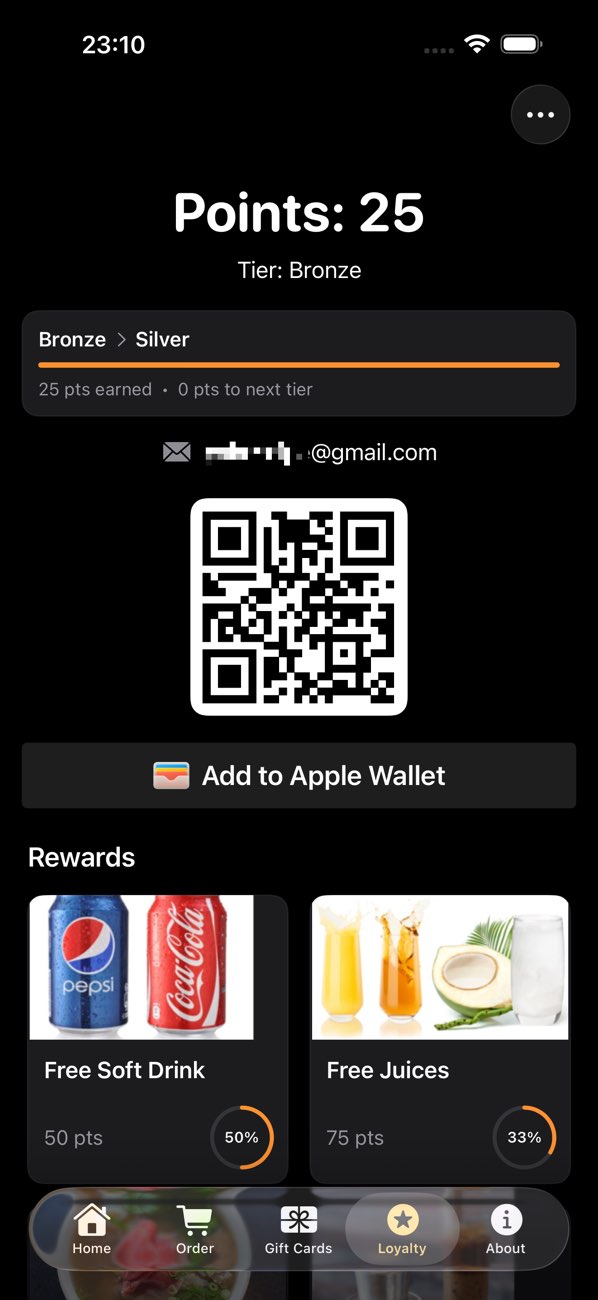This screenshot has width=598, height=1300.
Task: Switch to the Order tab
Action: pos(195,1230)
